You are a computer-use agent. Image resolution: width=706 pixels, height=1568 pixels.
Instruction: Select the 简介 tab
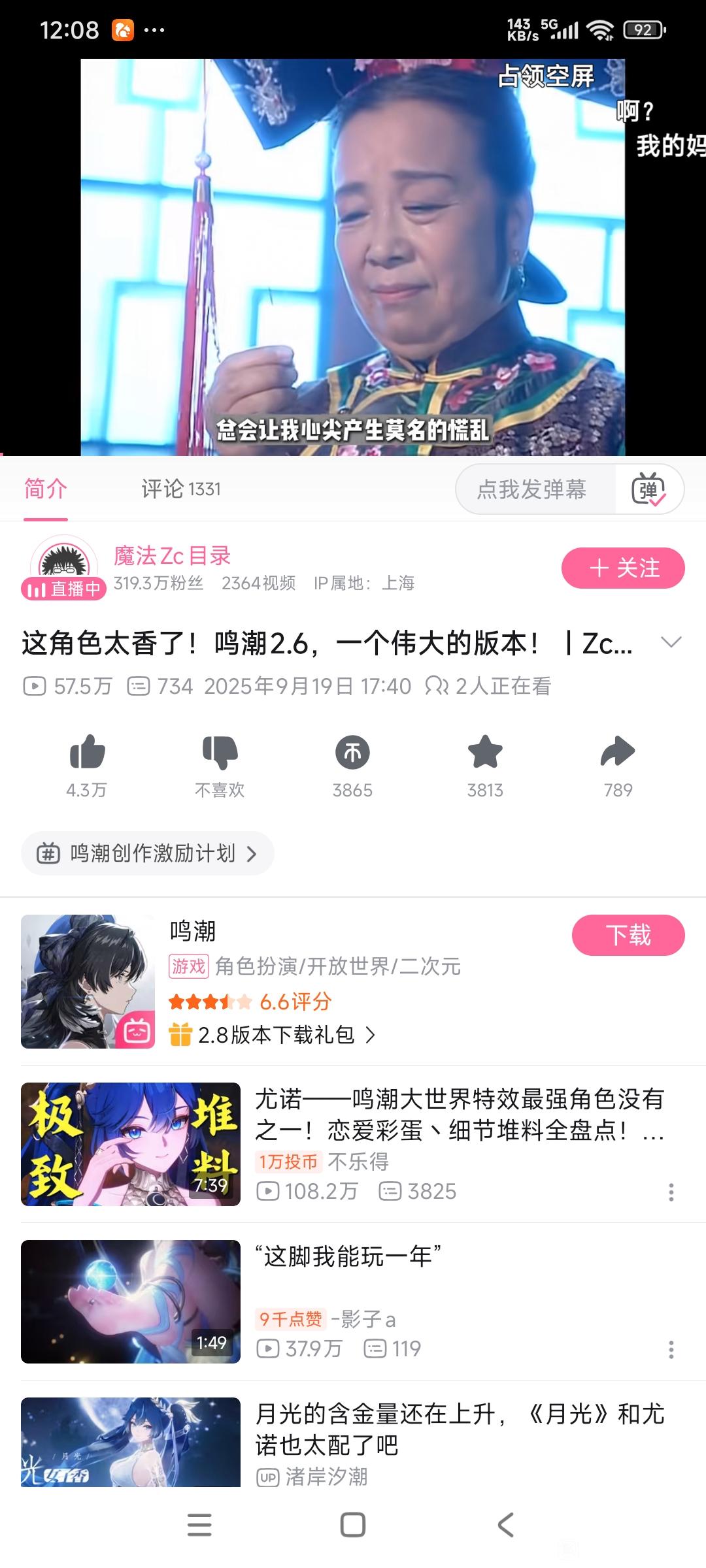(x=46, y=489)
